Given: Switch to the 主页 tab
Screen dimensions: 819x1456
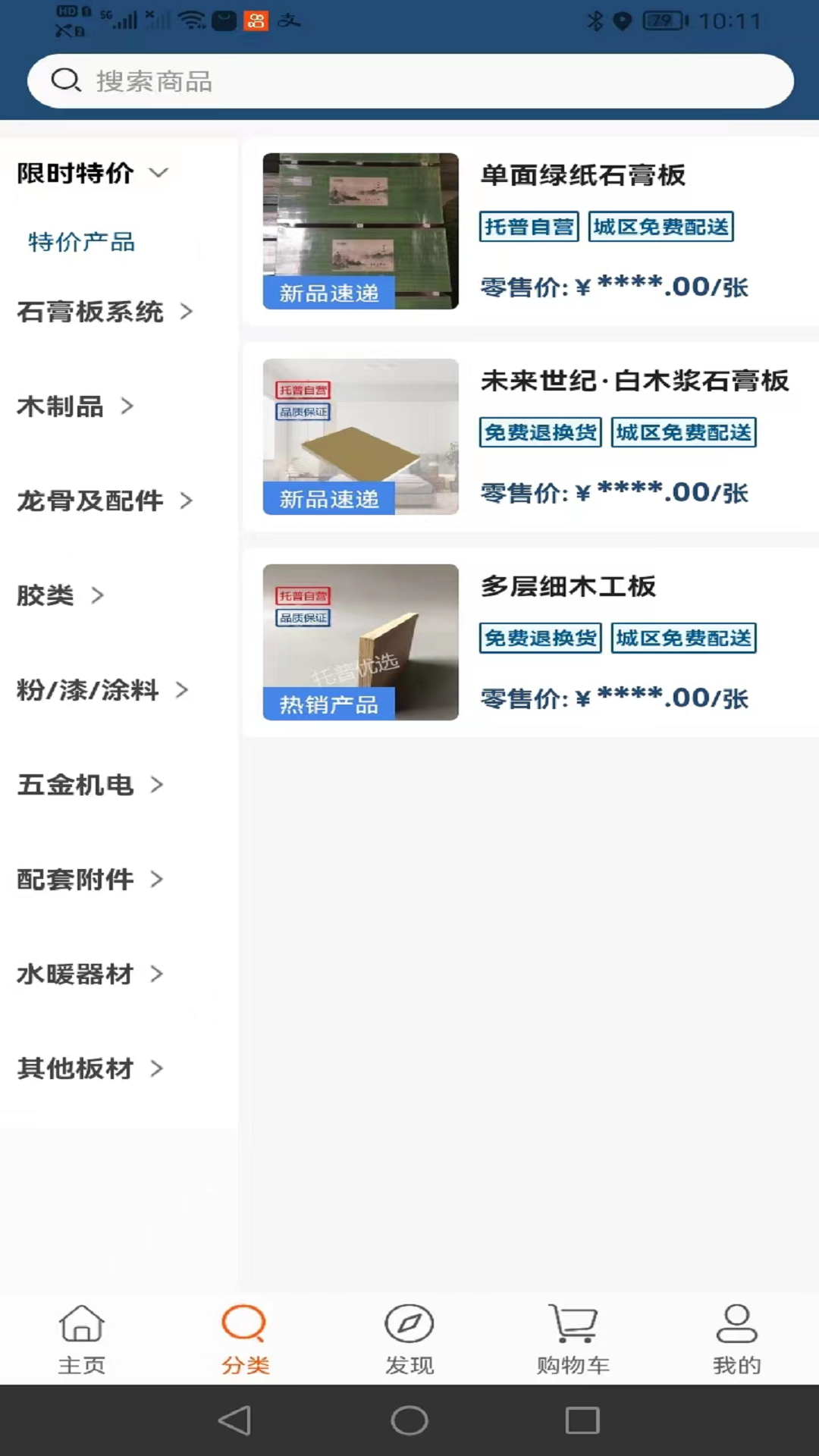Looking at the screenshot, I should click(x=82, y=1339).
